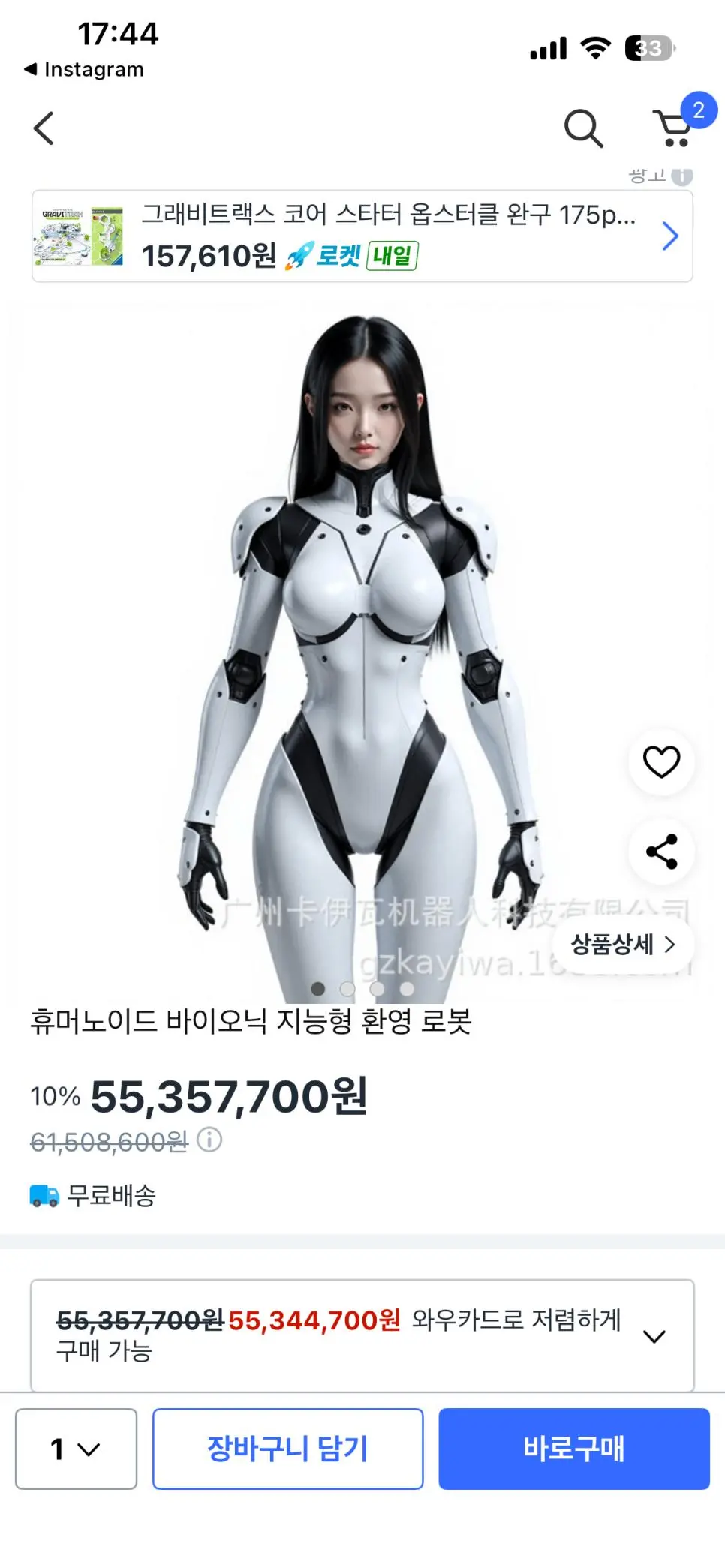Open the quantity dropdown
The image size is (725, 1568).
tap(76, 1449)
